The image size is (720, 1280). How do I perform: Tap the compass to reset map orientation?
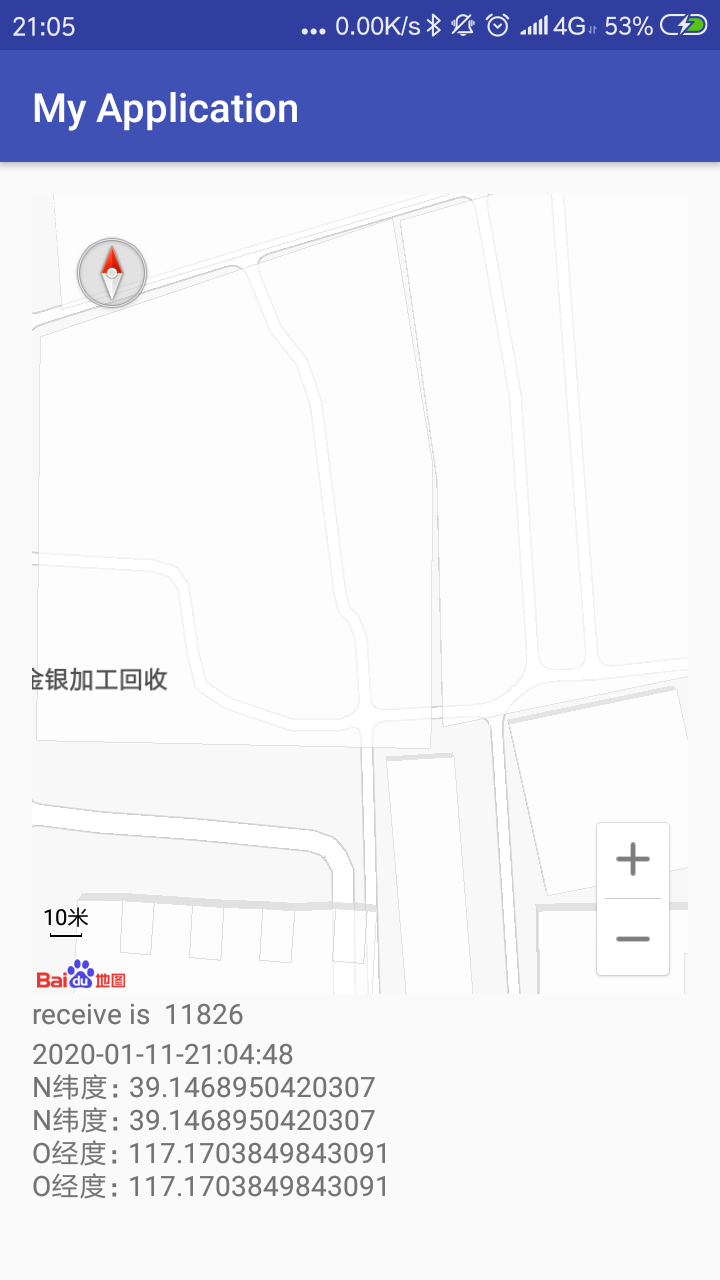pos(112,272)
